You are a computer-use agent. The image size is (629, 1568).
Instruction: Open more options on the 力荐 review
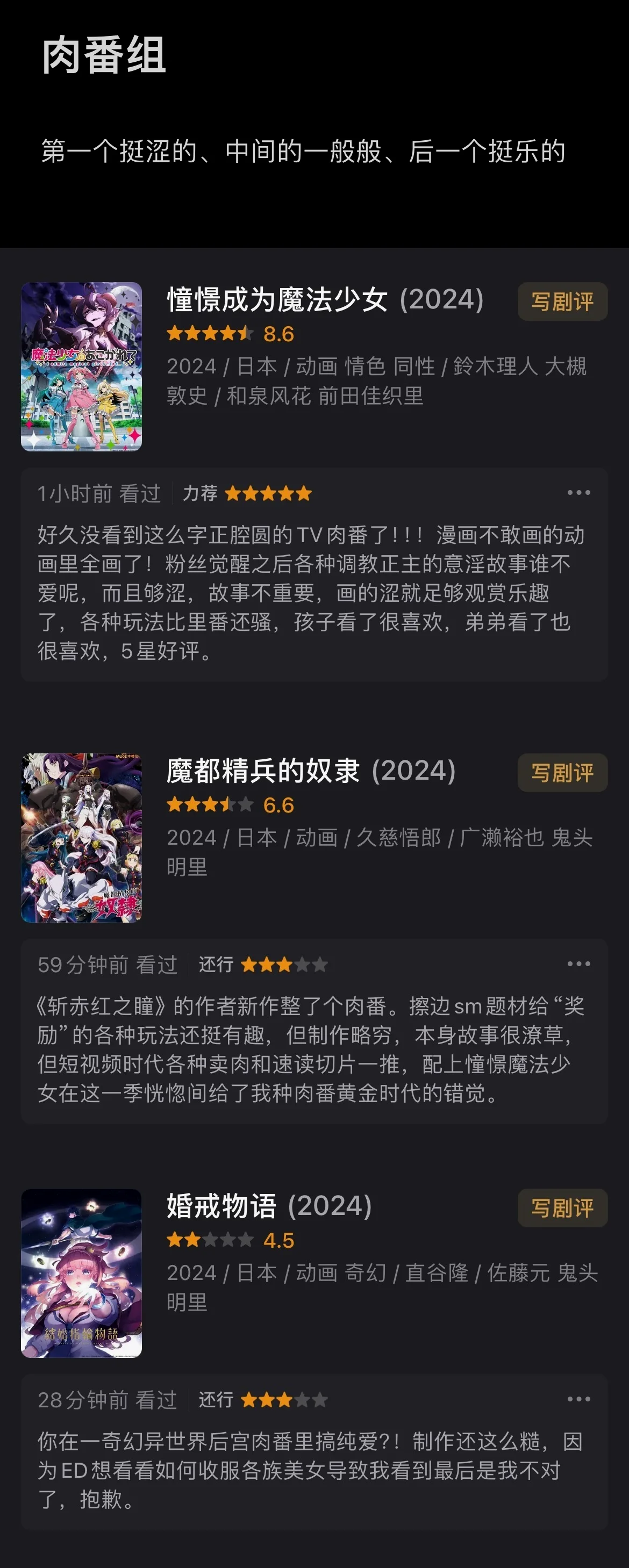[578, 492]
